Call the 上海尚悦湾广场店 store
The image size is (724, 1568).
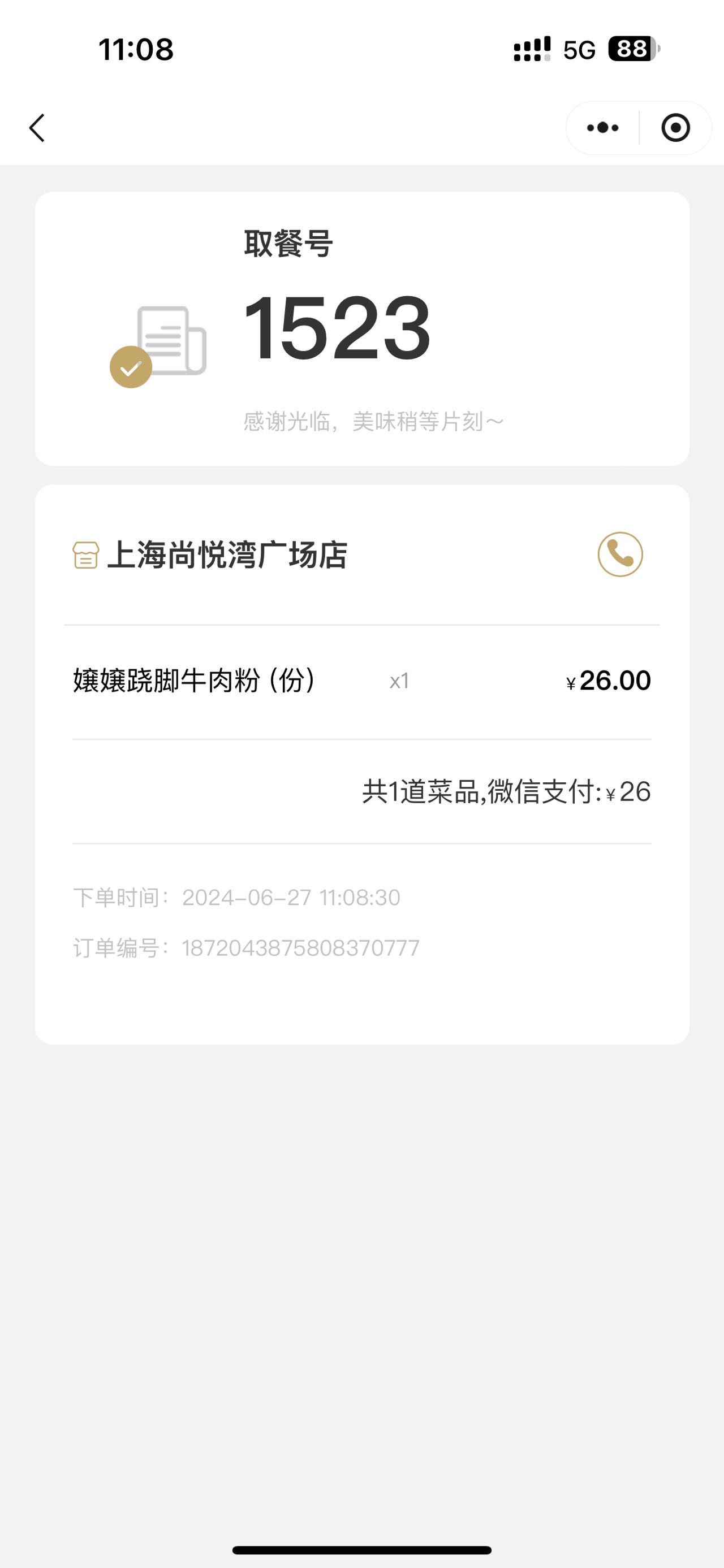coord(620,554)
